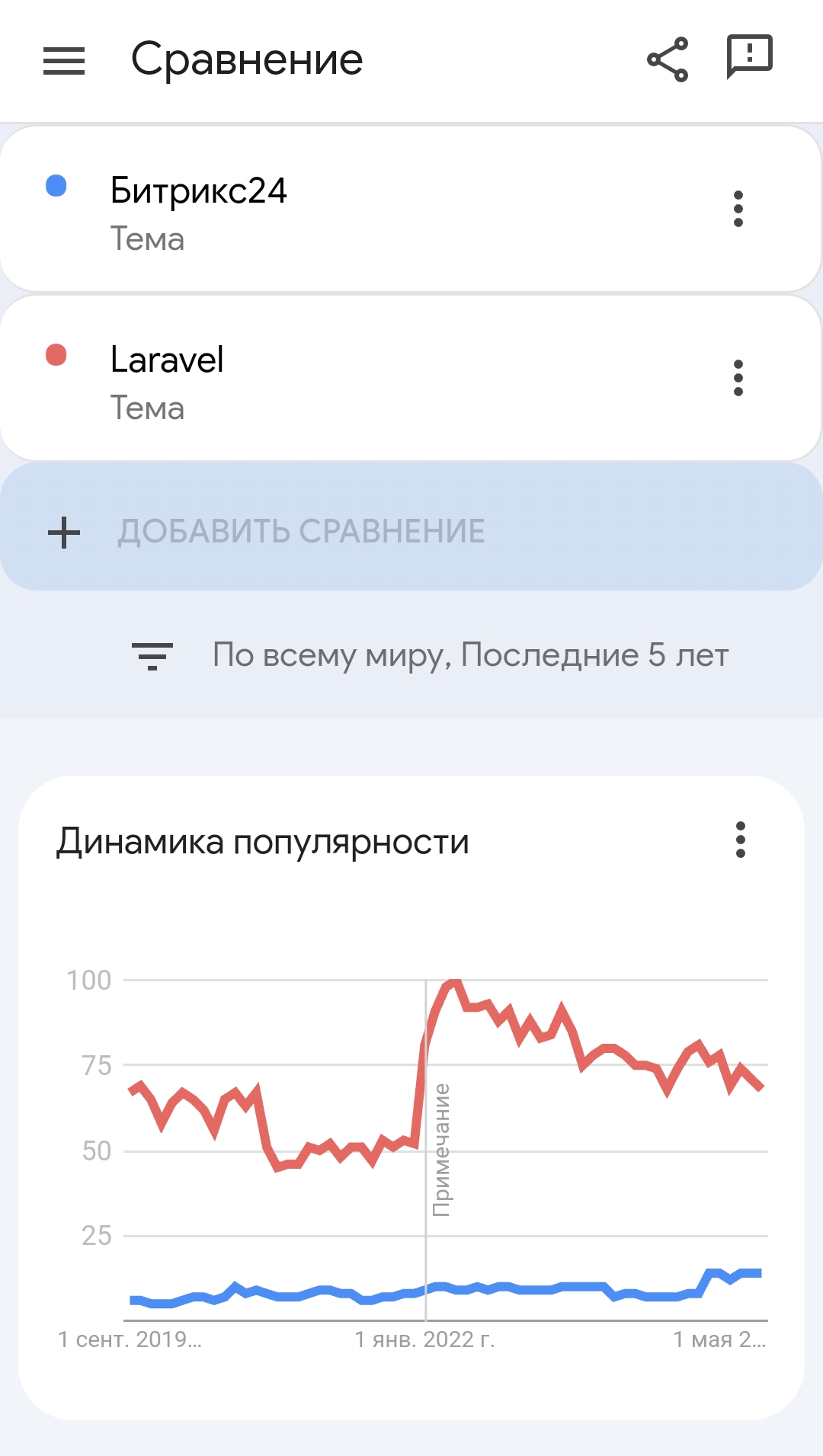
Task: Open options menu for Laravel term
Action: pos(738,378)
